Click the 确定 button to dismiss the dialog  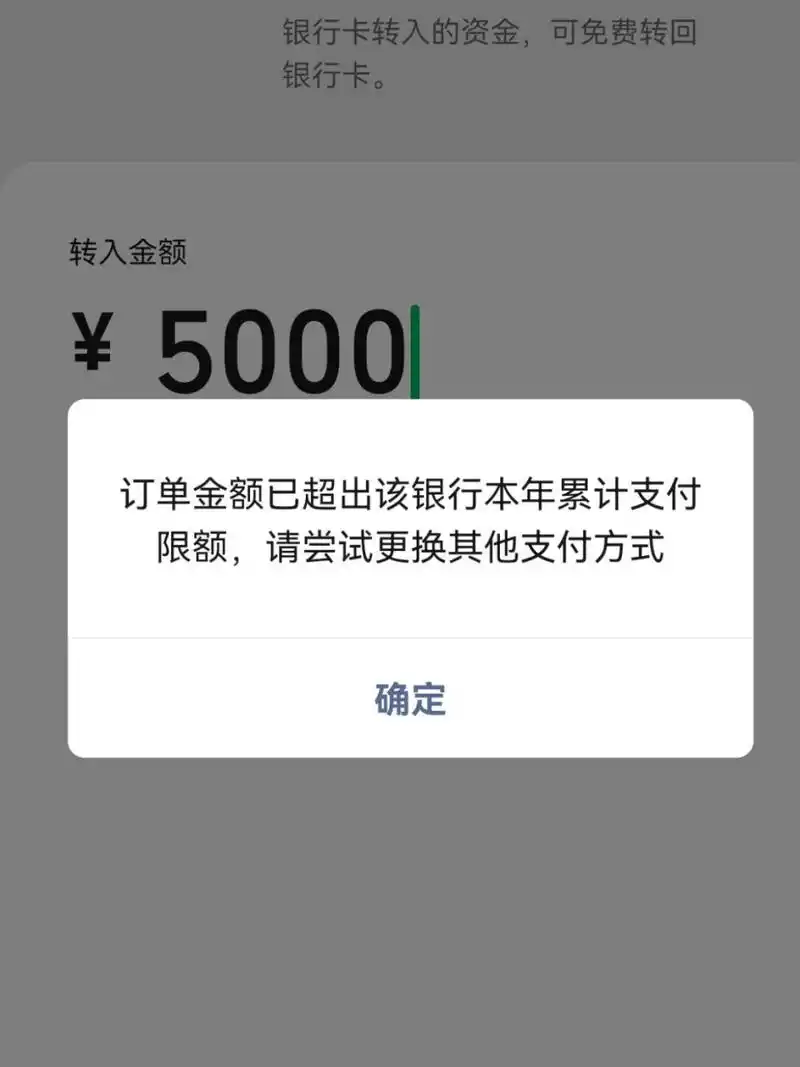click(409, 700)
